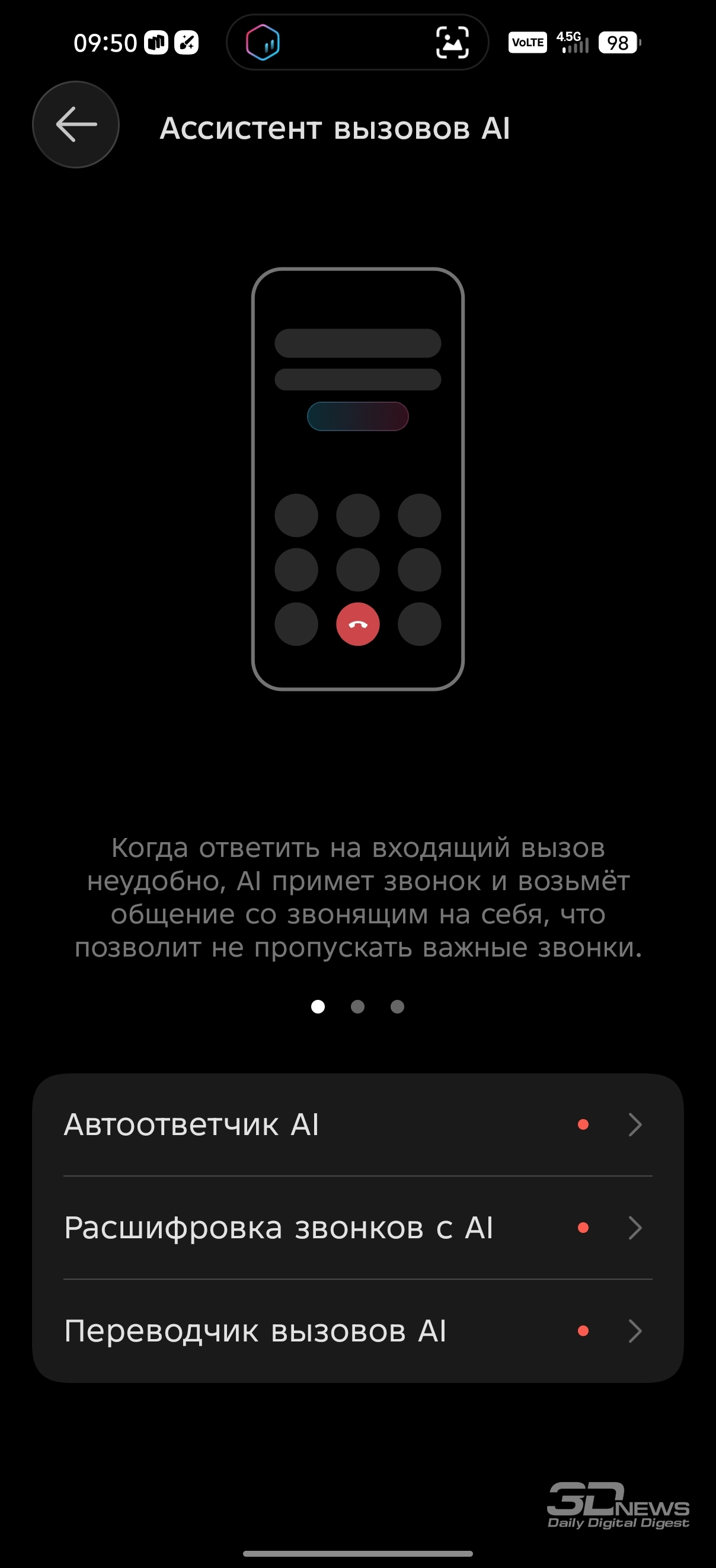
Task: Jump to the second intro page dot
Action: pyautogui.click(x=357, y=1007)
